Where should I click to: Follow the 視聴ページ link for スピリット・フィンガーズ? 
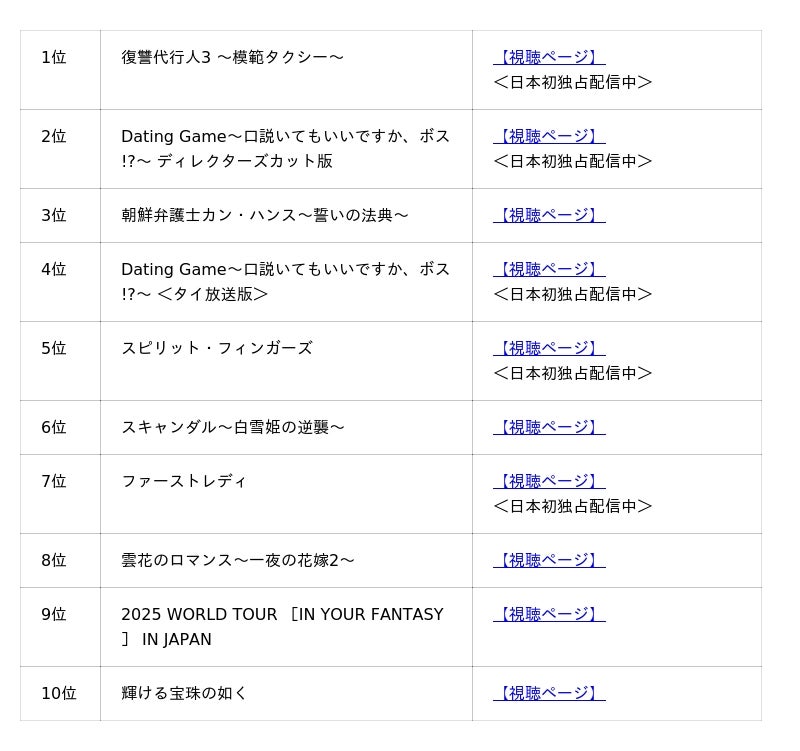click(x=549, y=348)
